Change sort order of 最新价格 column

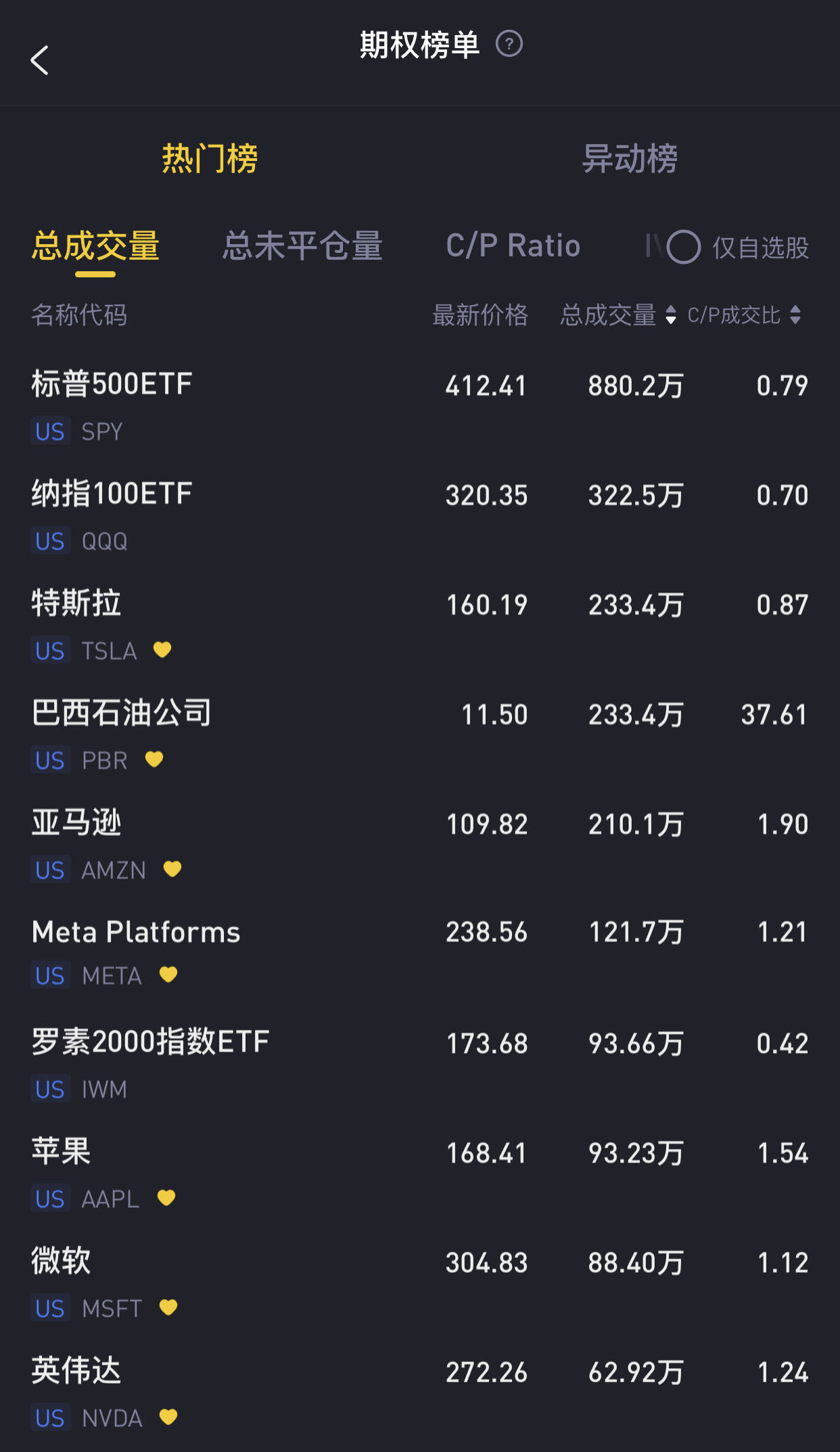point(480,316)
